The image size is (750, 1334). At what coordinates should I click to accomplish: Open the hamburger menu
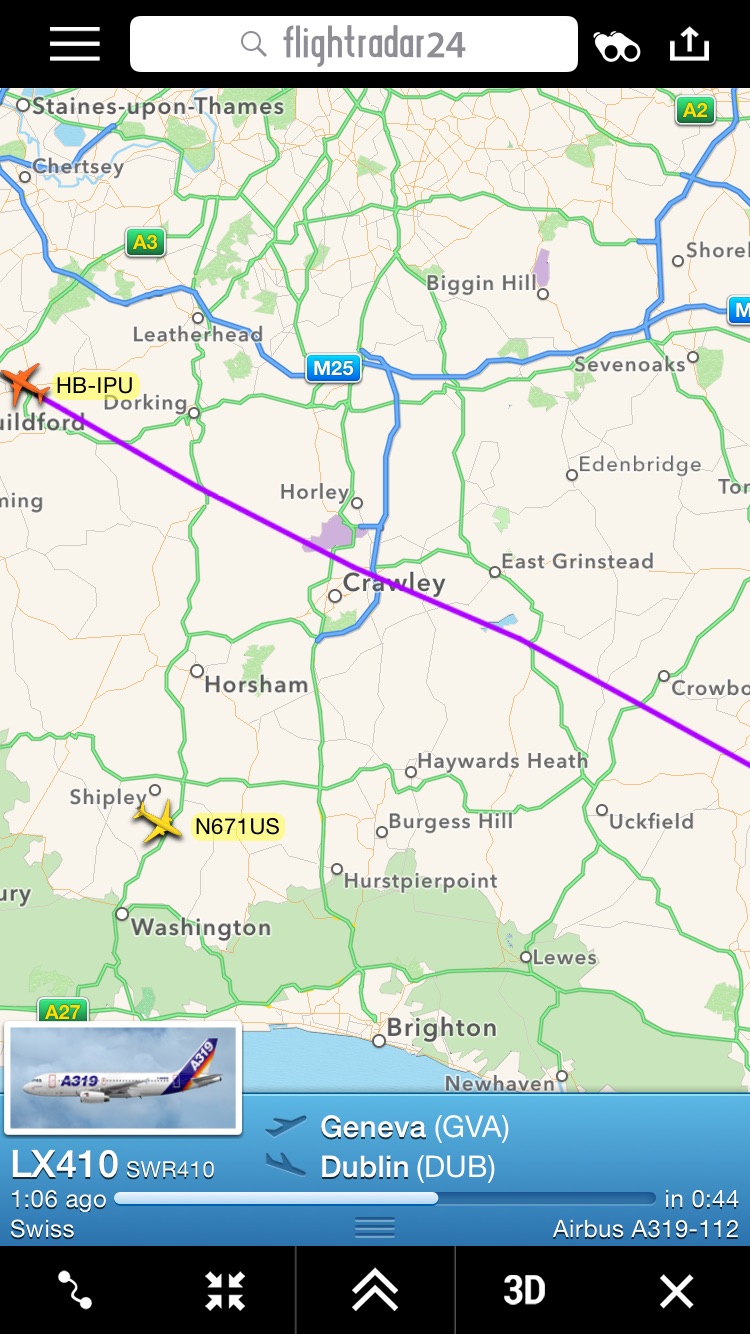[74, 45]
